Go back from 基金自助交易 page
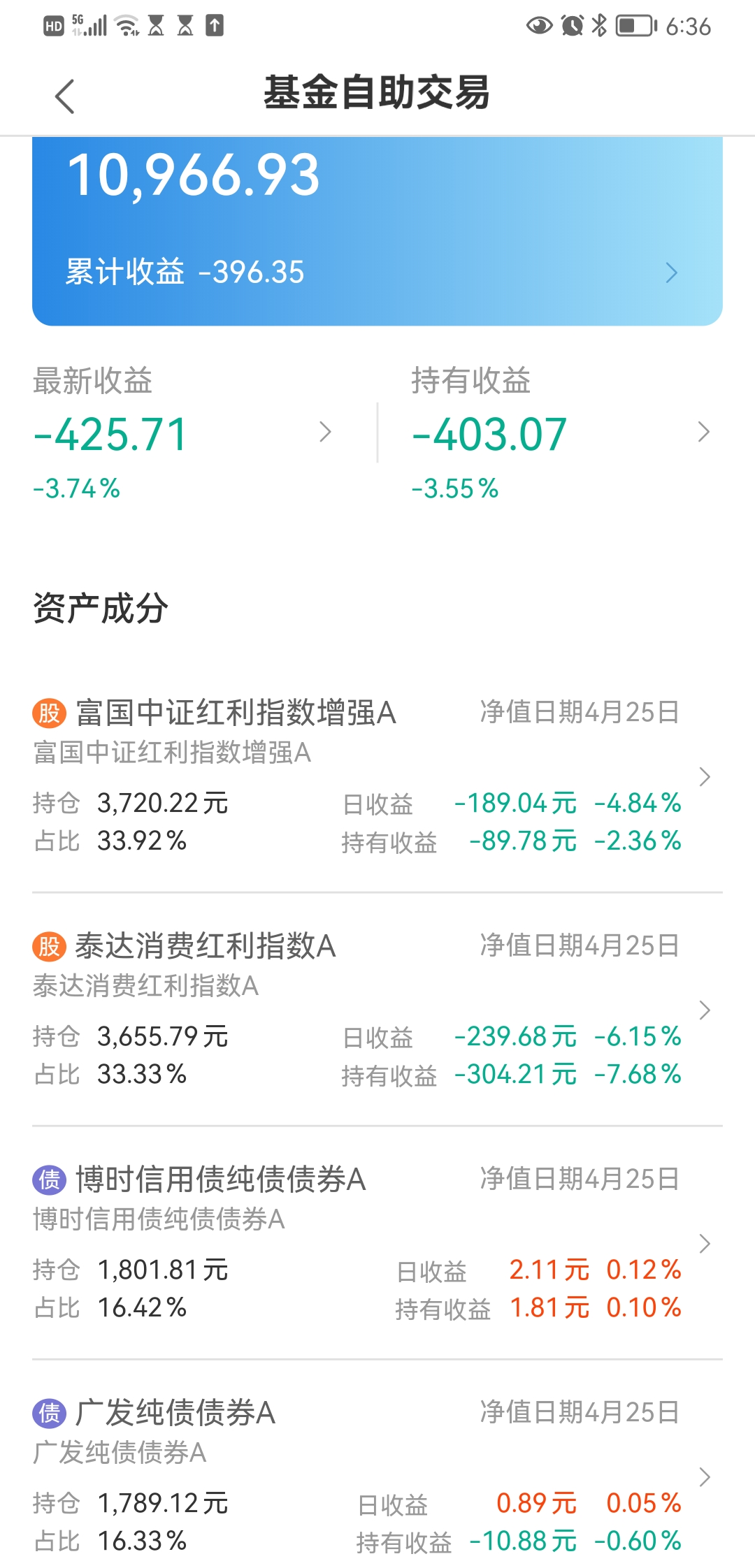Image resolution: width=755 pixels, height=1568 pixels. tap(64, 96)
